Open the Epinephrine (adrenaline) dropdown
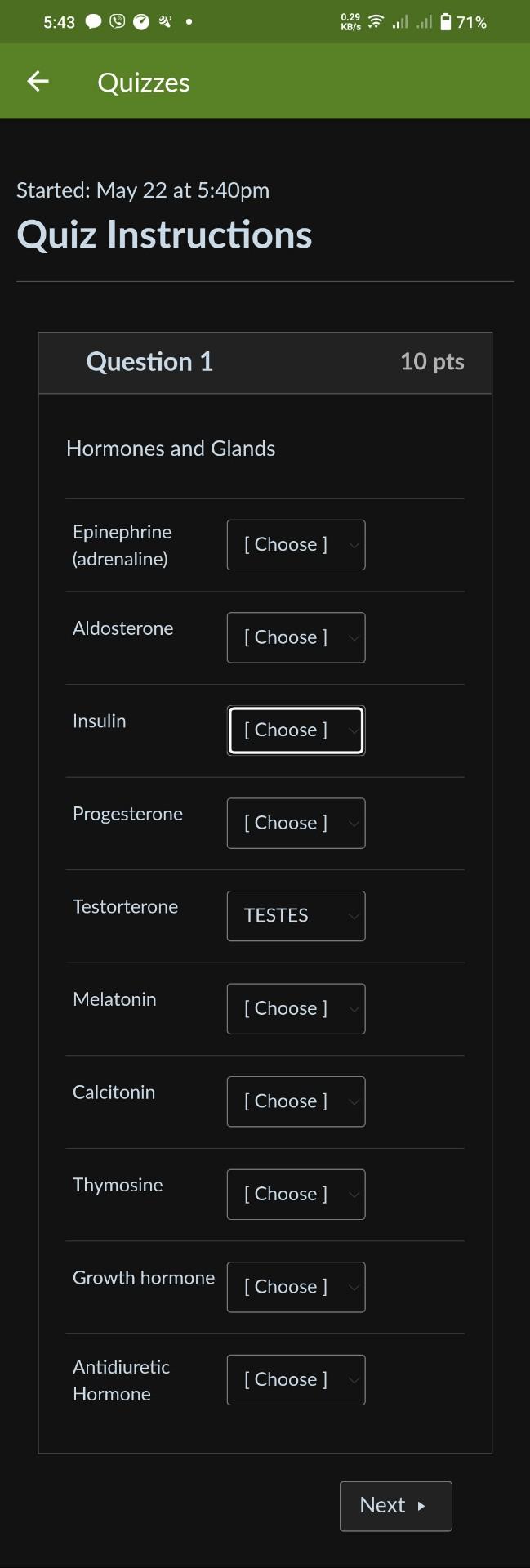This screenshot has height=1568, width=530. click(296, 545)
